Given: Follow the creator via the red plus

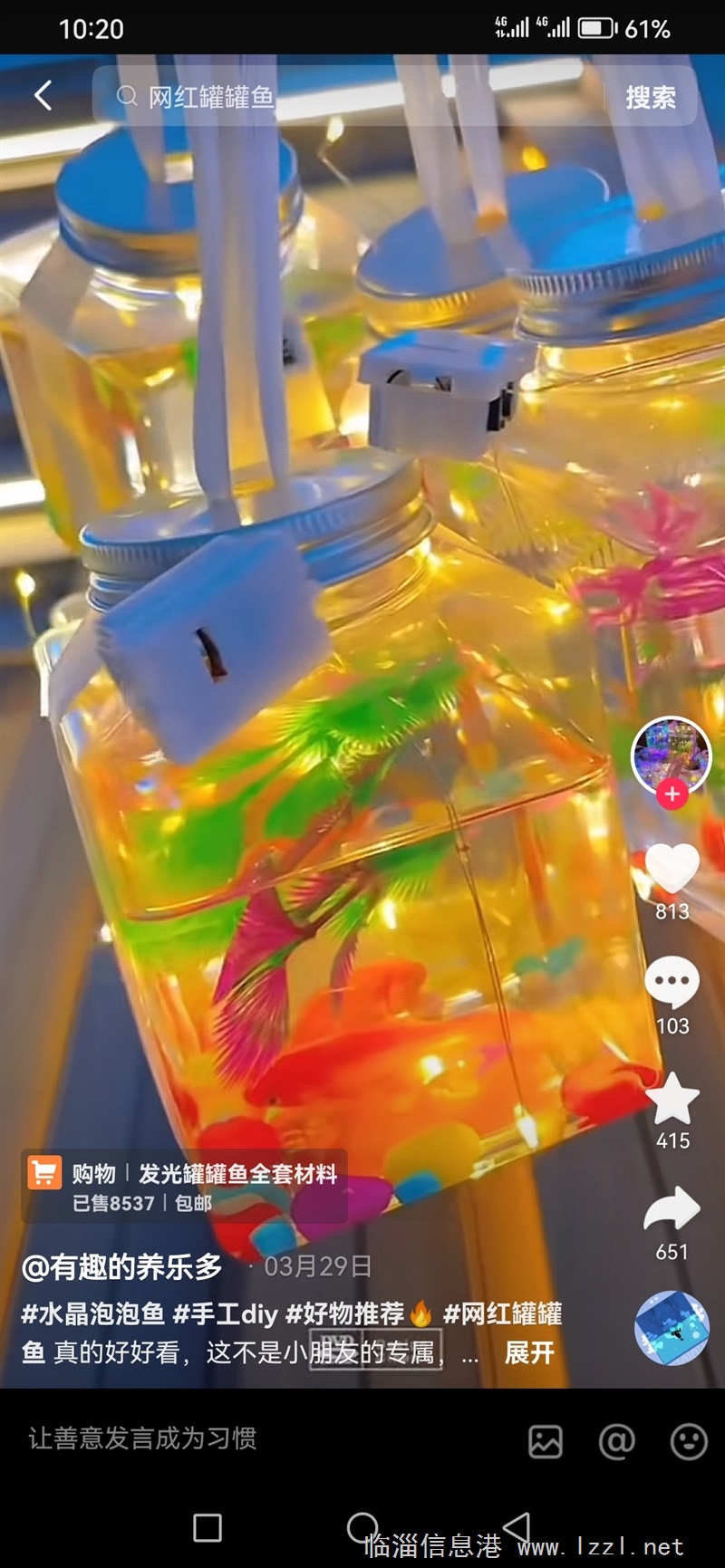Looking at the screenshot, I should tap(672, 794).
